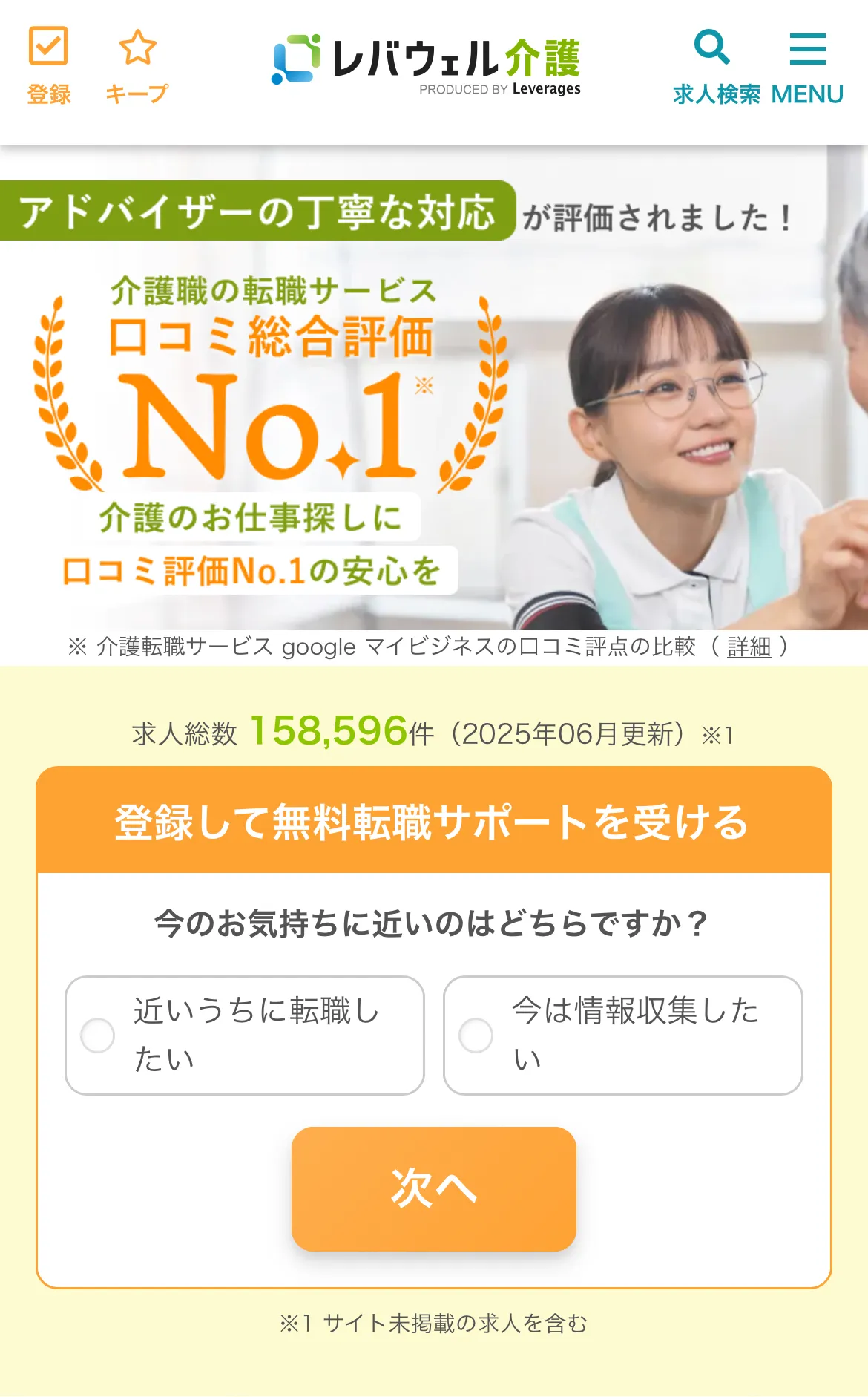
Task: Open 求人検索 job search
Action: pos(714,65)
